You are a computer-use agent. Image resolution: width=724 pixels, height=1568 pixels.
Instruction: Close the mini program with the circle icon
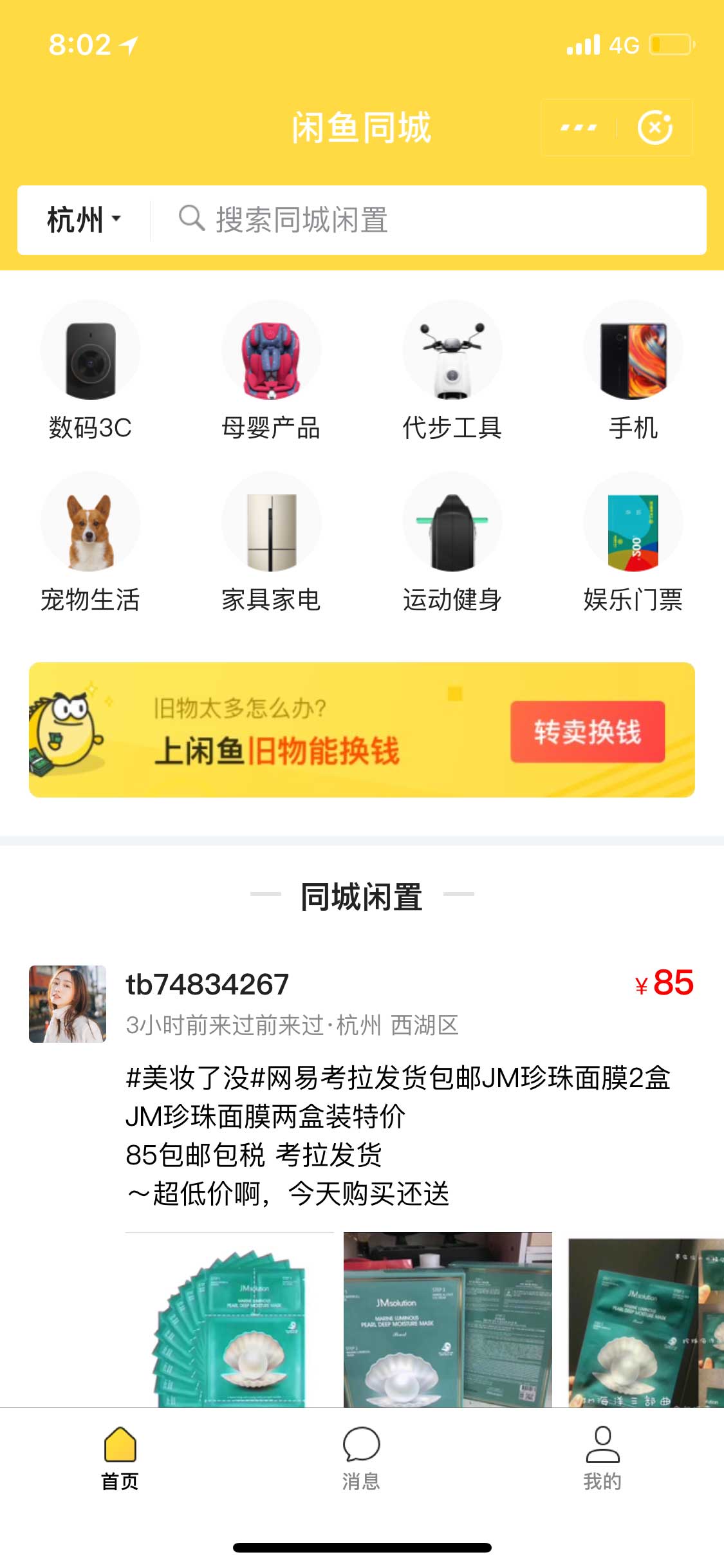pos(654,127)
